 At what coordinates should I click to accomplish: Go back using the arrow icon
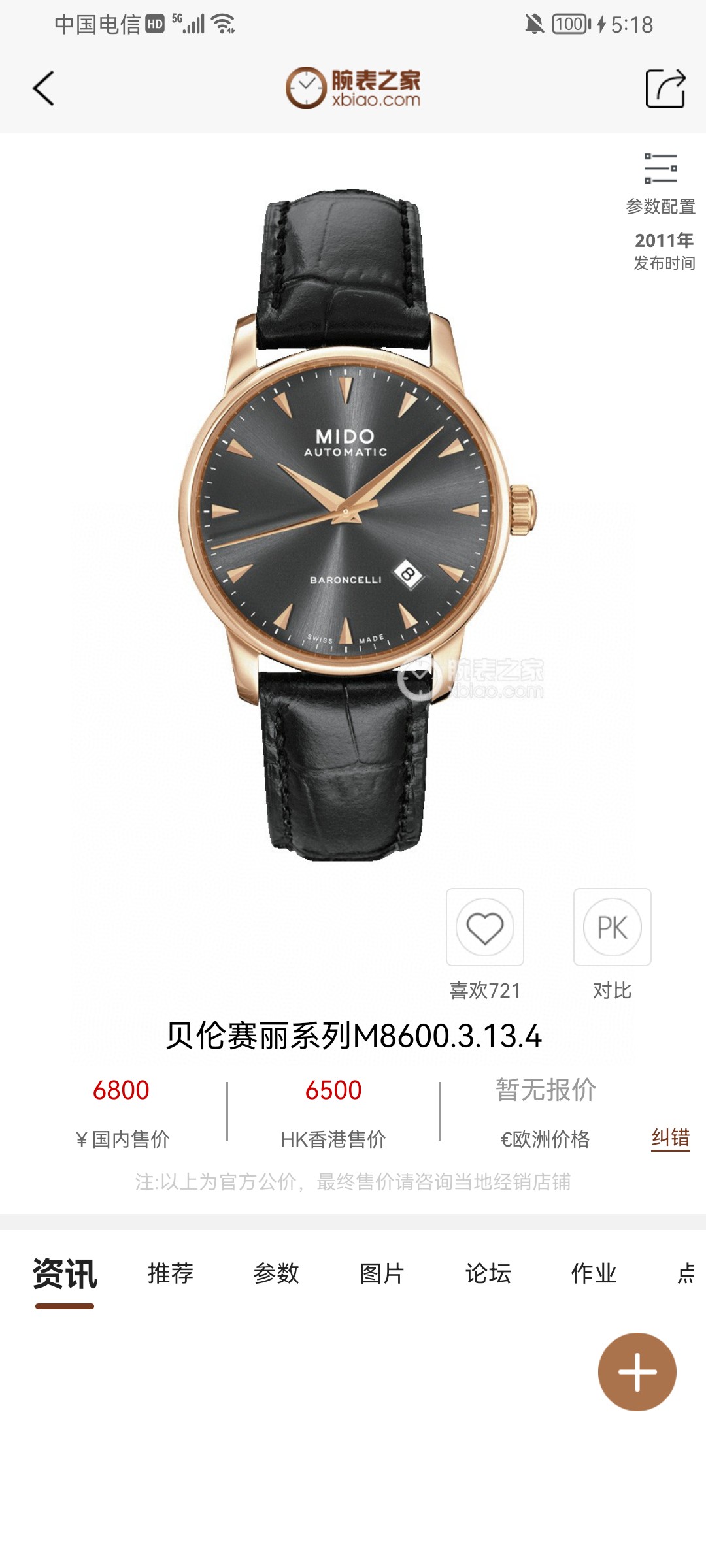click(x=43, y=88)
